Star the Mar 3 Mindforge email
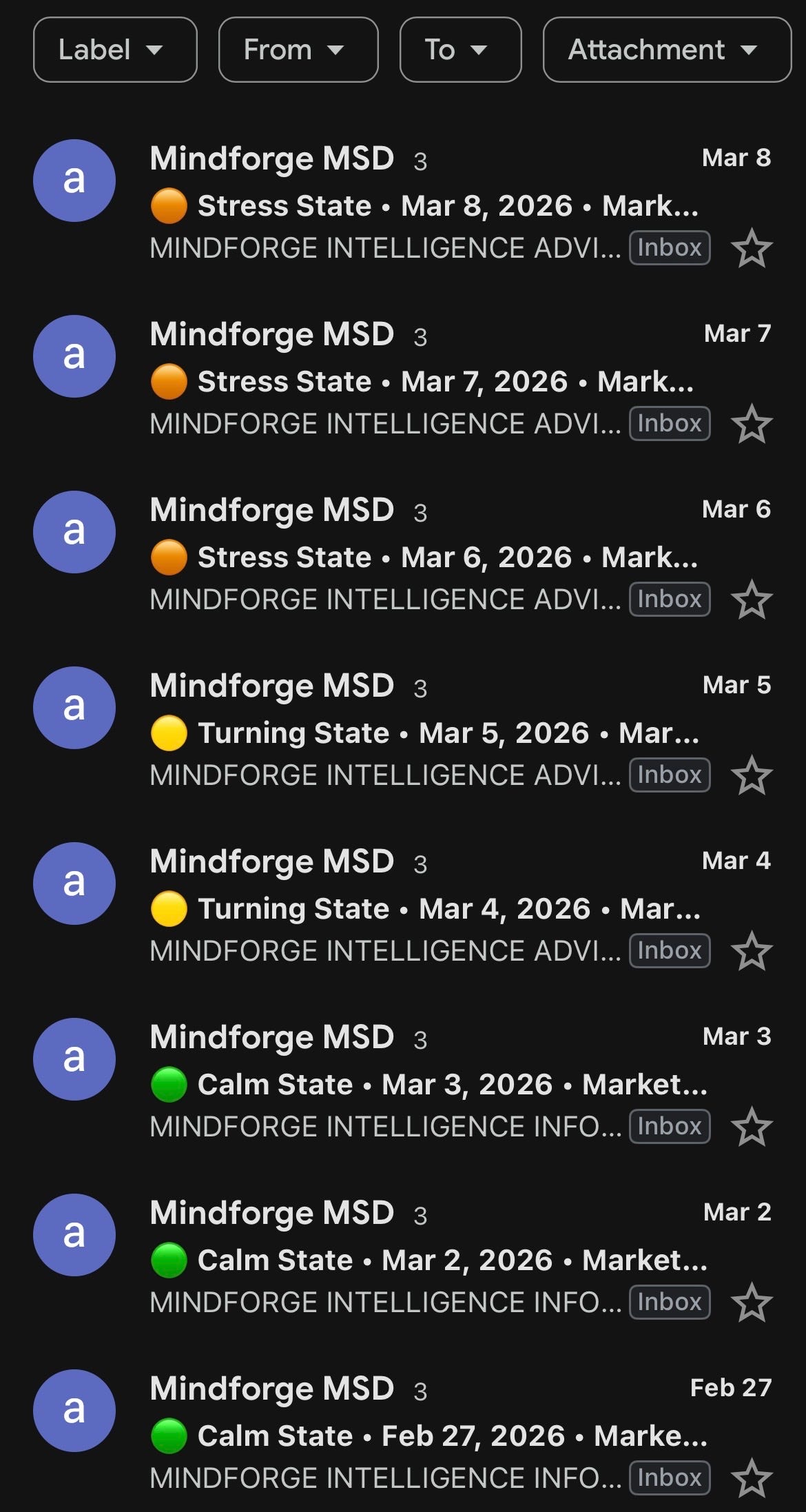This screenshot has height=1512, width=806. pos(751,1127)
